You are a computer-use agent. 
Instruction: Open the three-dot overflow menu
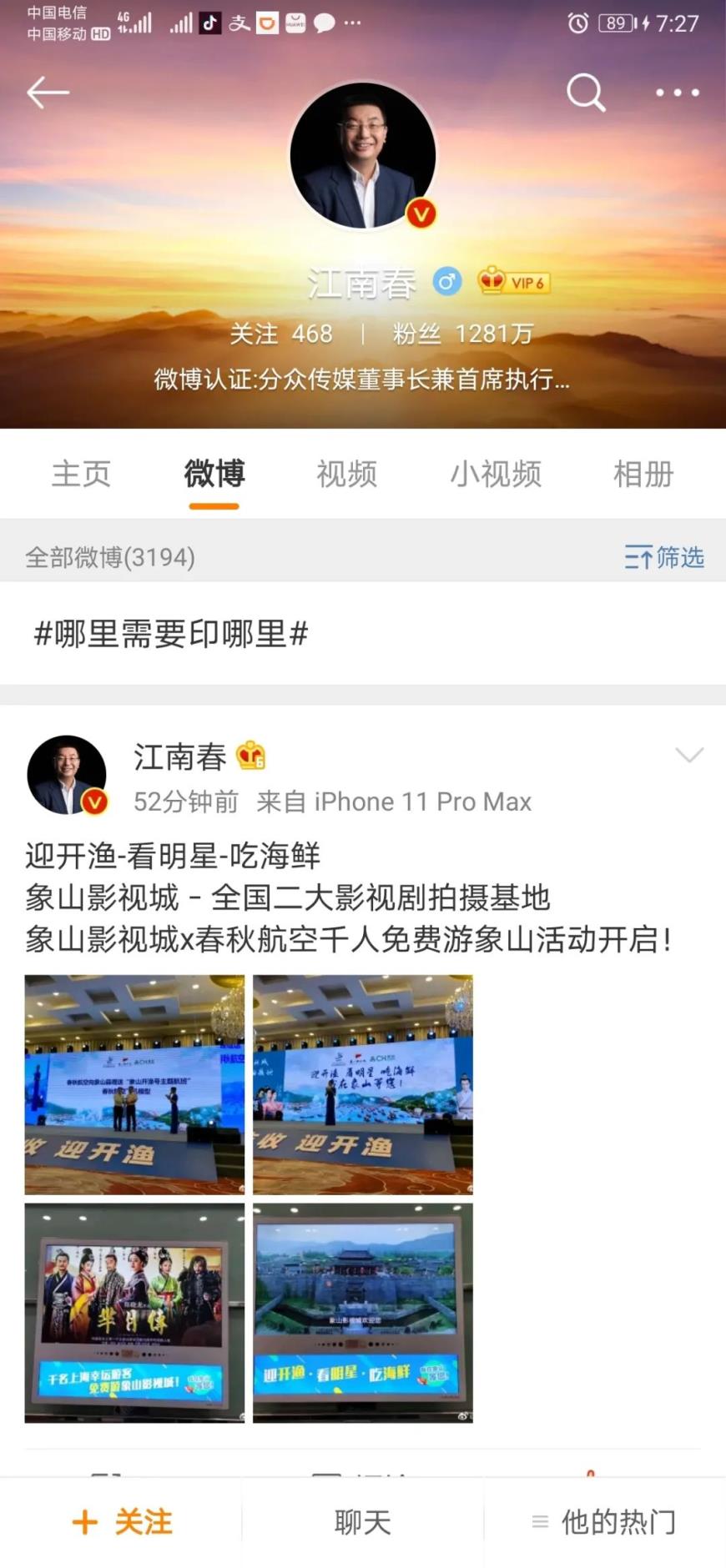(677, 93)
